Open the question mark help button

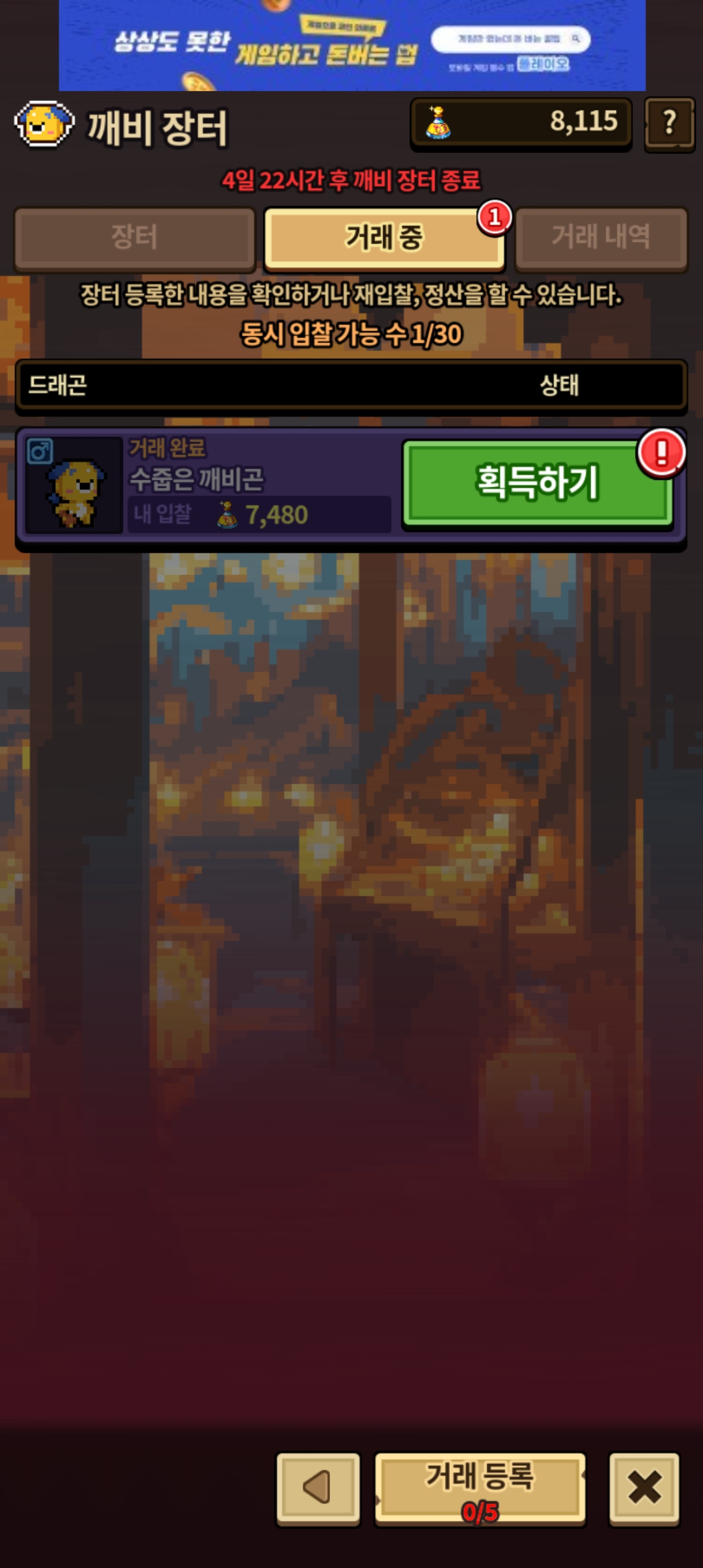(x=669, y=124)
